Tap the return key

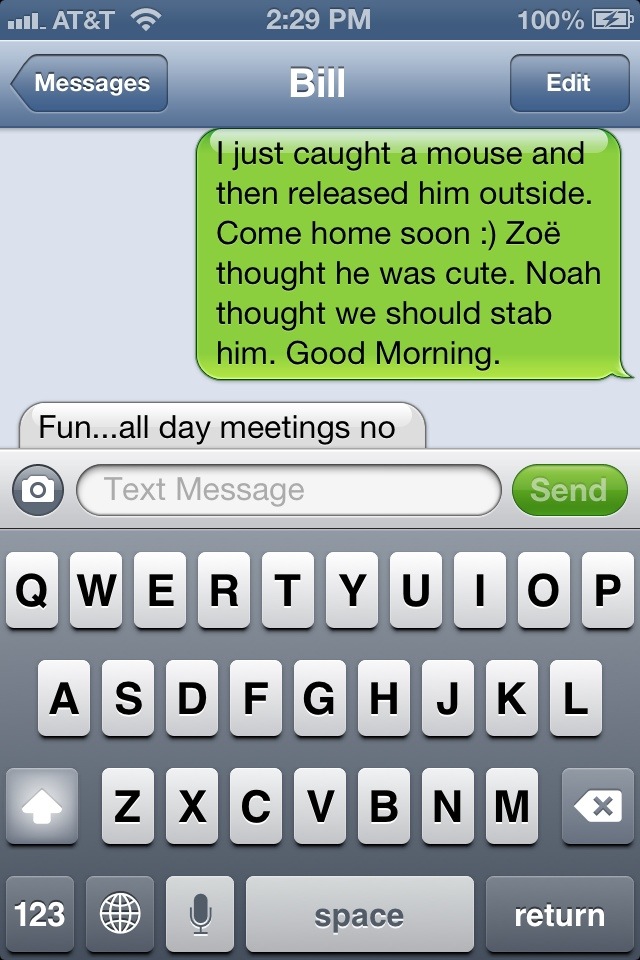click(x=559, y=914)
